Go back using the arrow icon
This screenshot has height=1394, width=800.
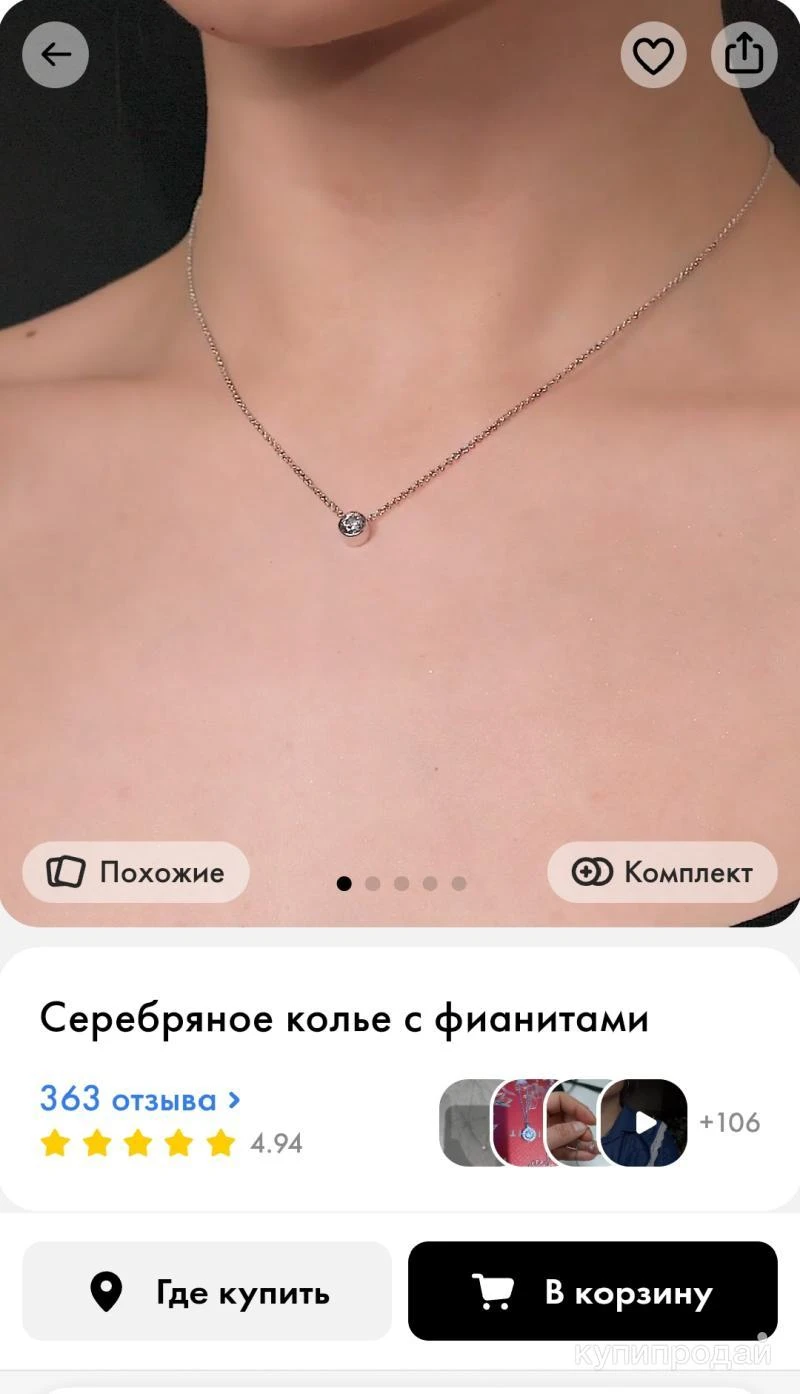point(56,54)
